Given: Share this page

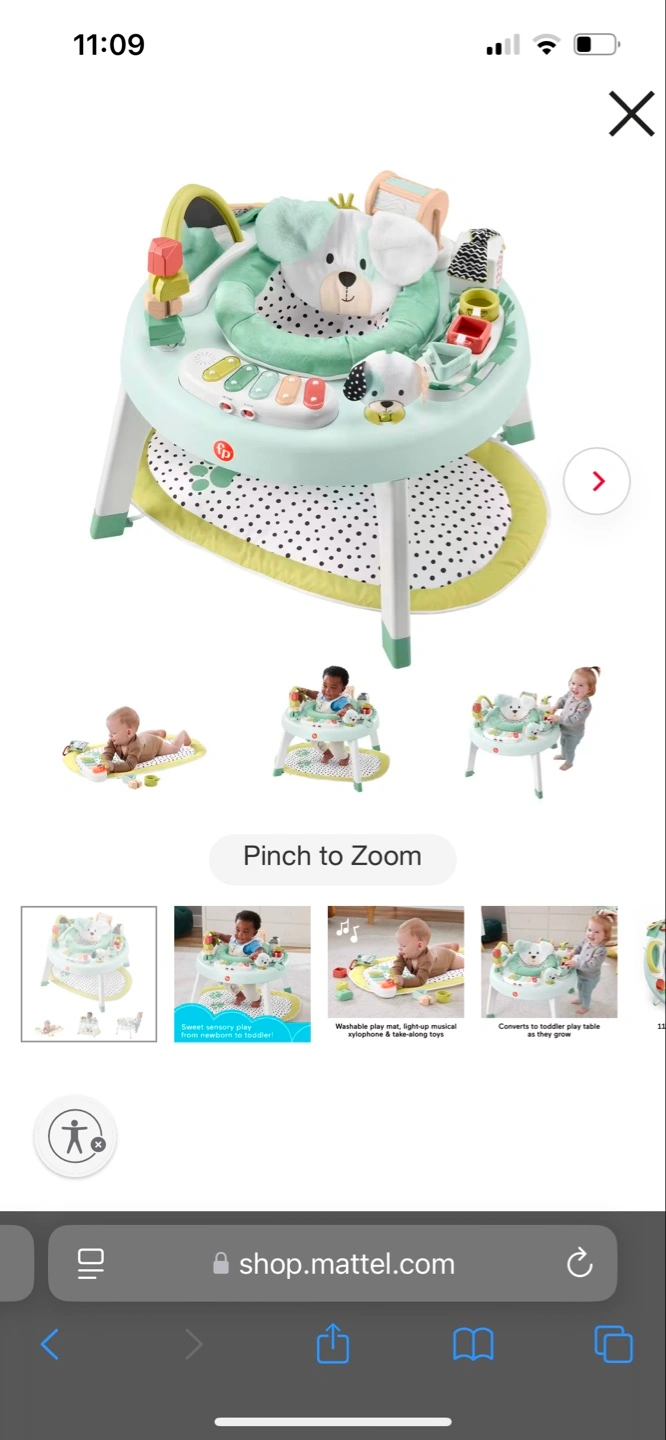Looking at the screenshot, I should tap(332, 1344).
